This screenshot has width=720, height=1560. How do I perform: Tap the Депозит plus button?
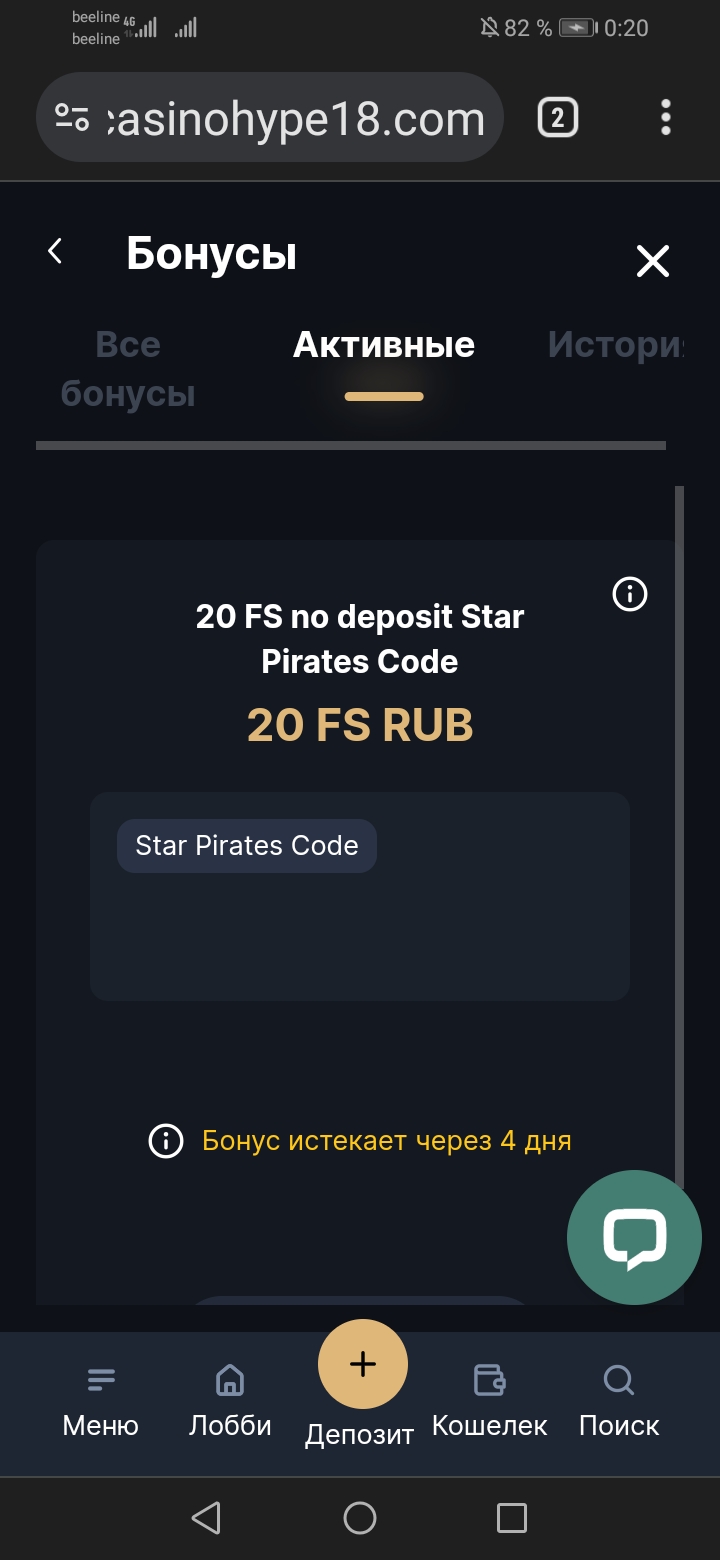[x=362, y=1365]
